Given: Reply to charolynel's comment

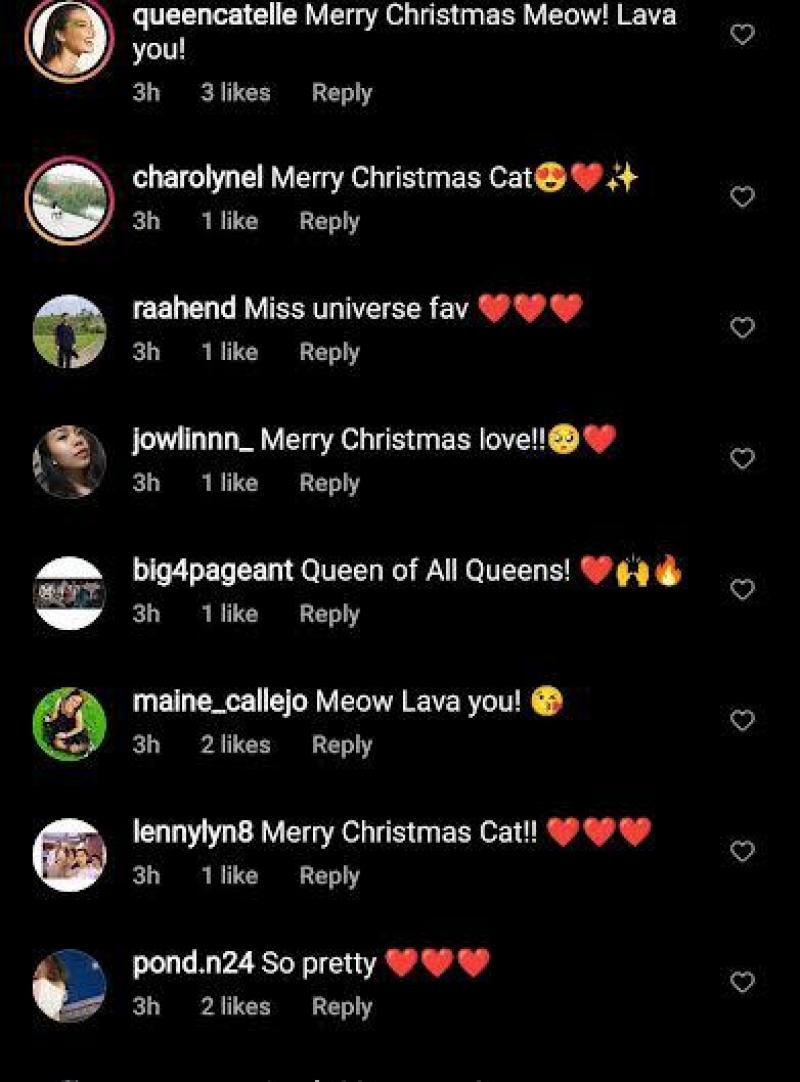Looking at the screenshot, I should 329,222.
